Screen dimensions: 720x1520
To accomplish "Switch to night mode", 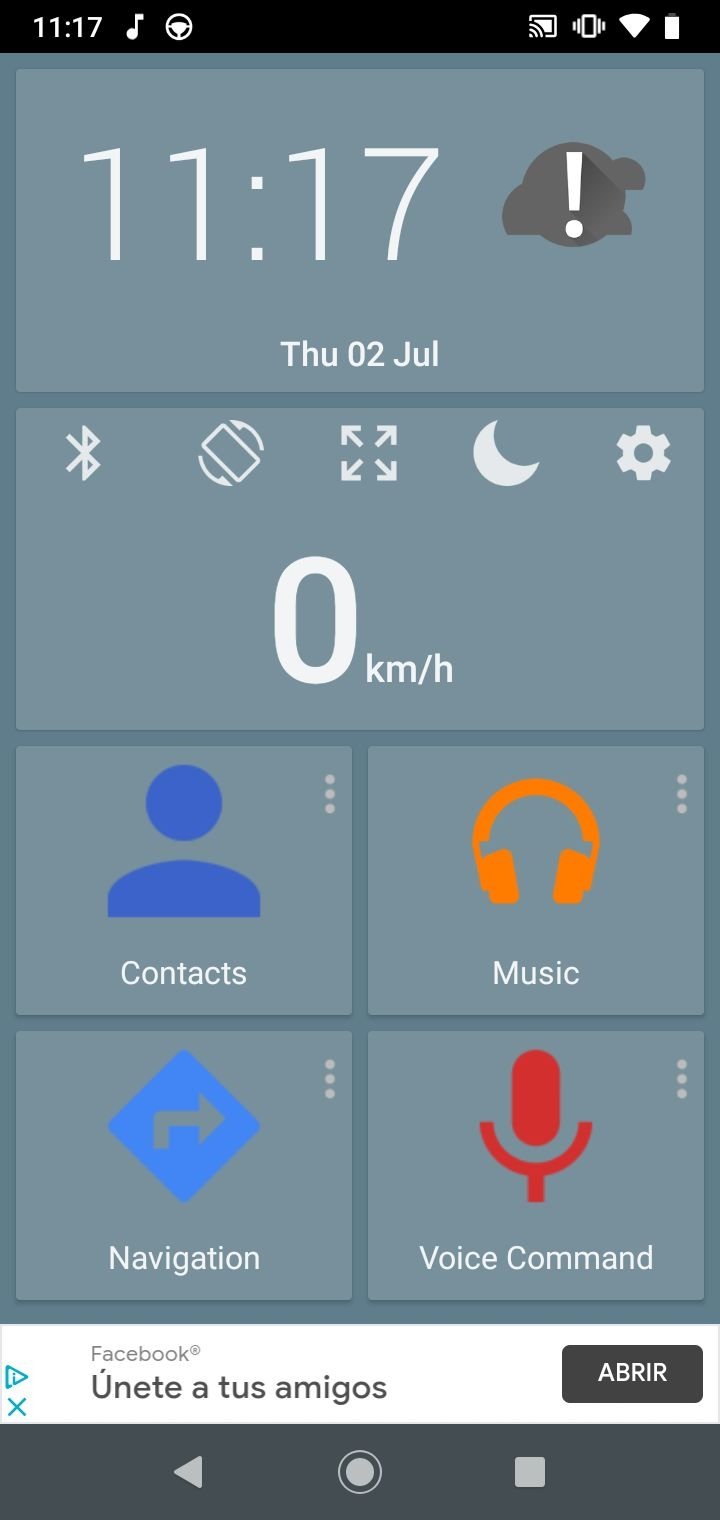I will (505, 453).
